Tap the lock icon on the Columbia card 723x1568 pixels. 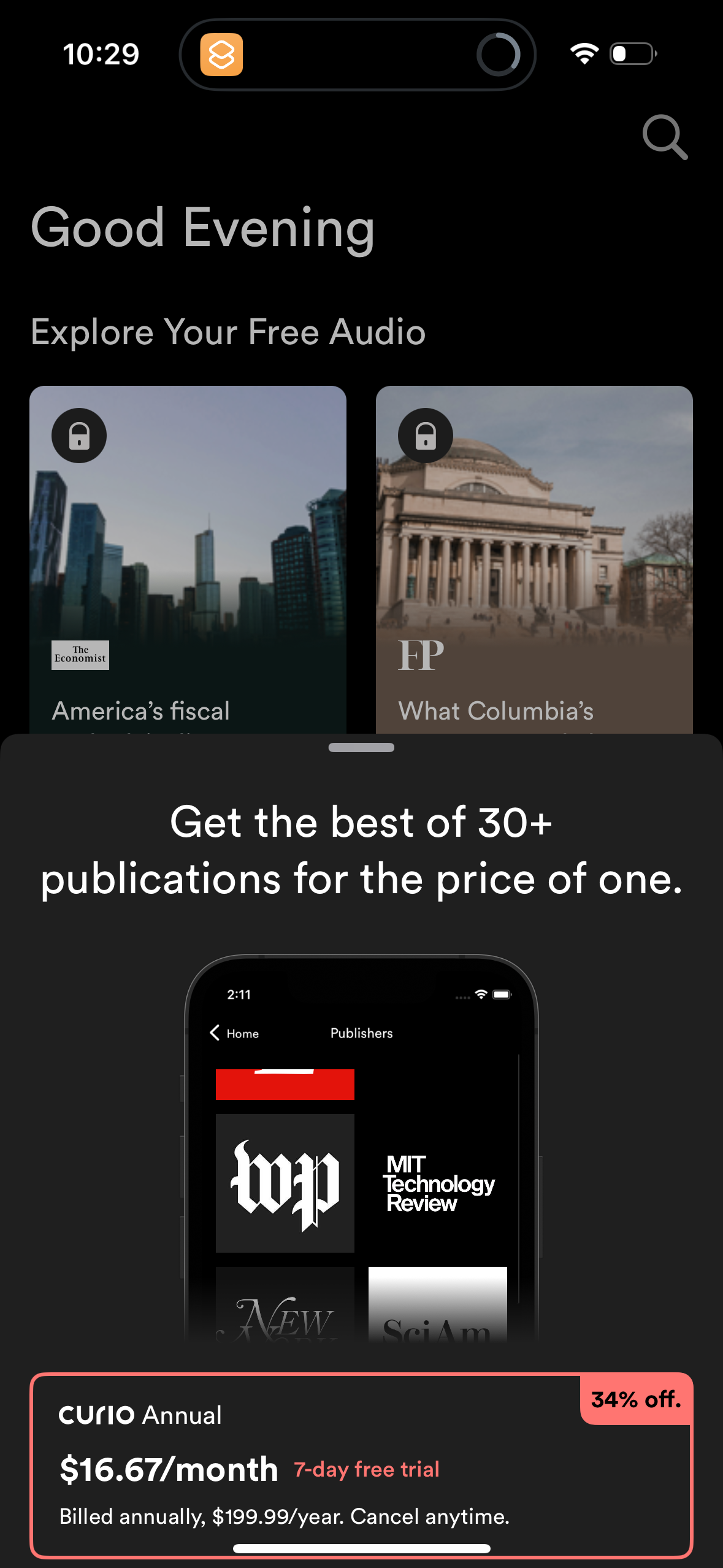click(426, 436)
